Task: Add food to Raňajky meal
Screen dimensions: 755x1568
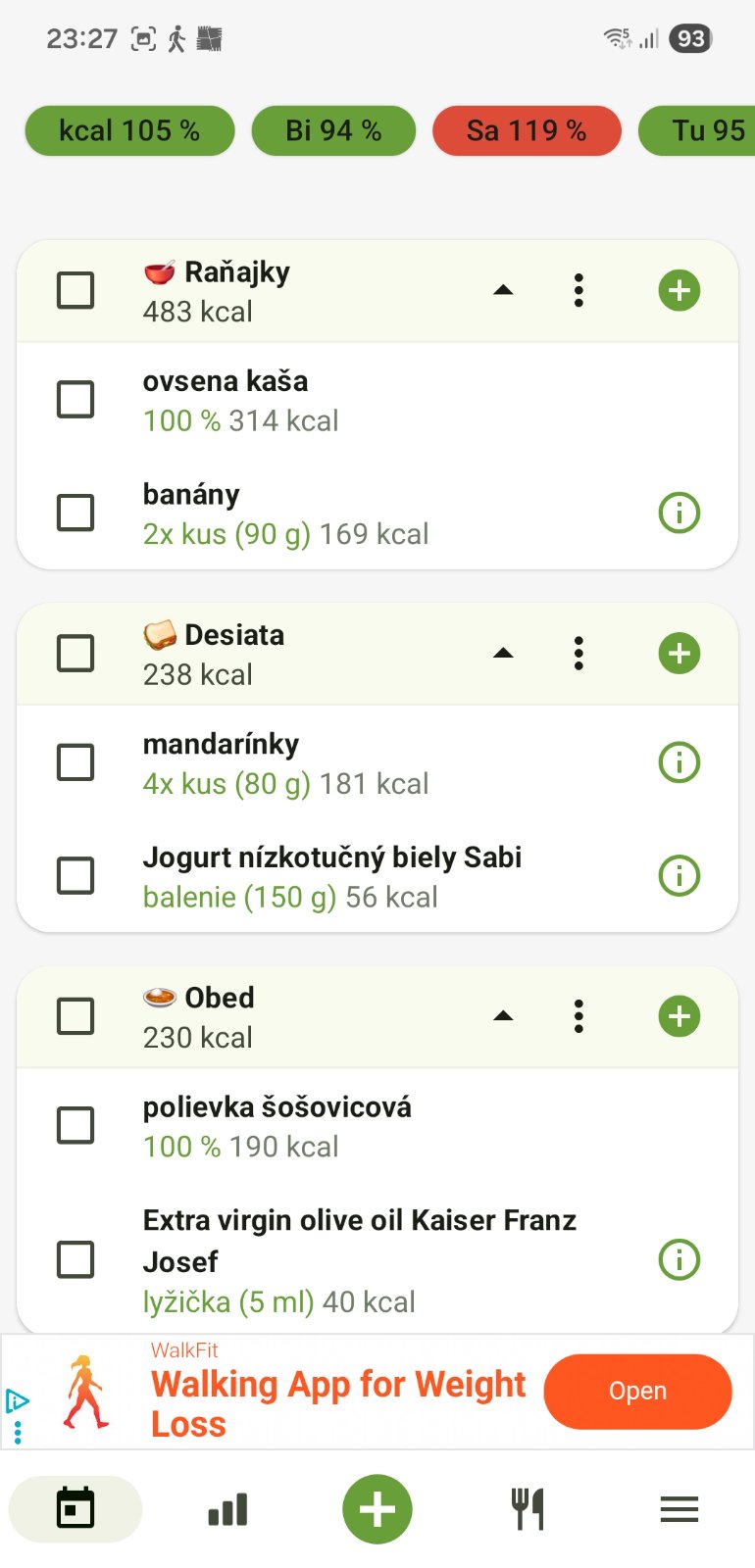Action: coord(679,291)
